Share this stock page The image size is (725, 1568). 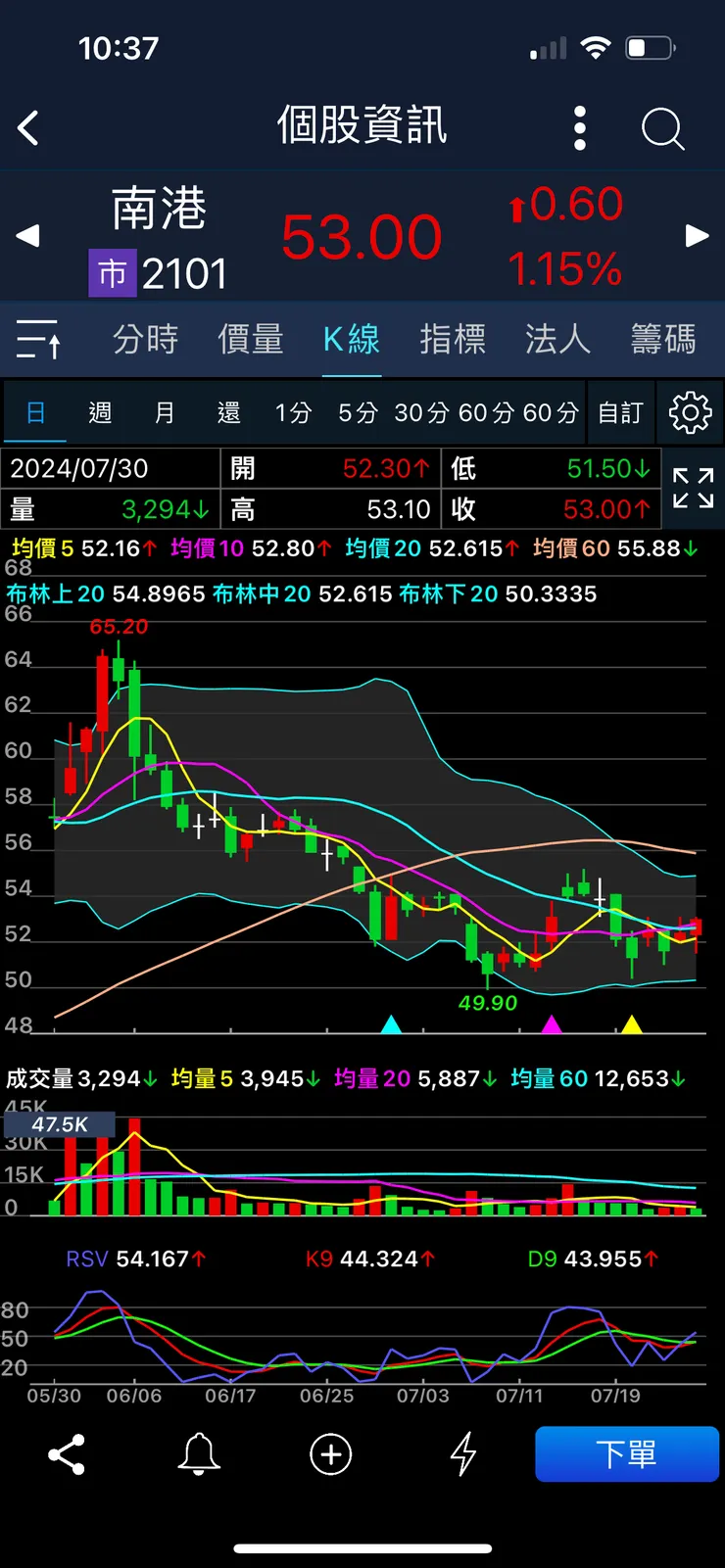point(67,1454)
